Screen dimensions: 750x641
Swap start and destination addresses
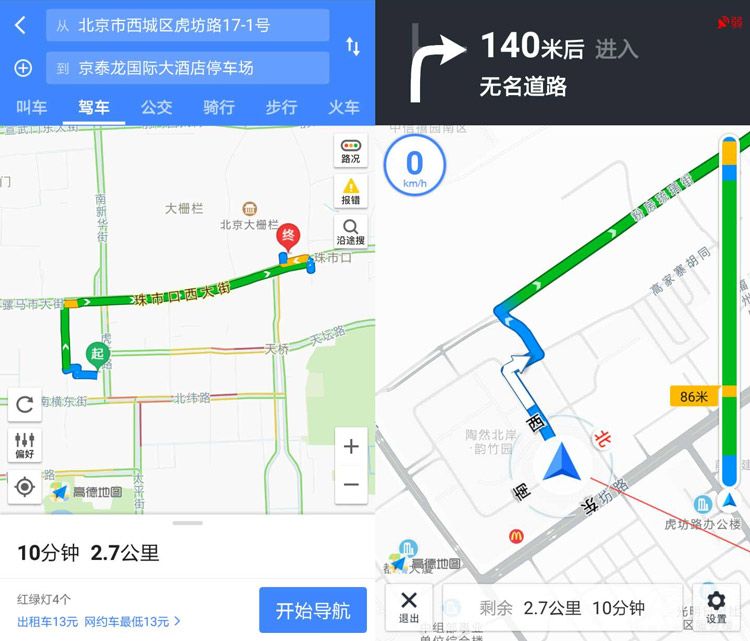[352, 46]
